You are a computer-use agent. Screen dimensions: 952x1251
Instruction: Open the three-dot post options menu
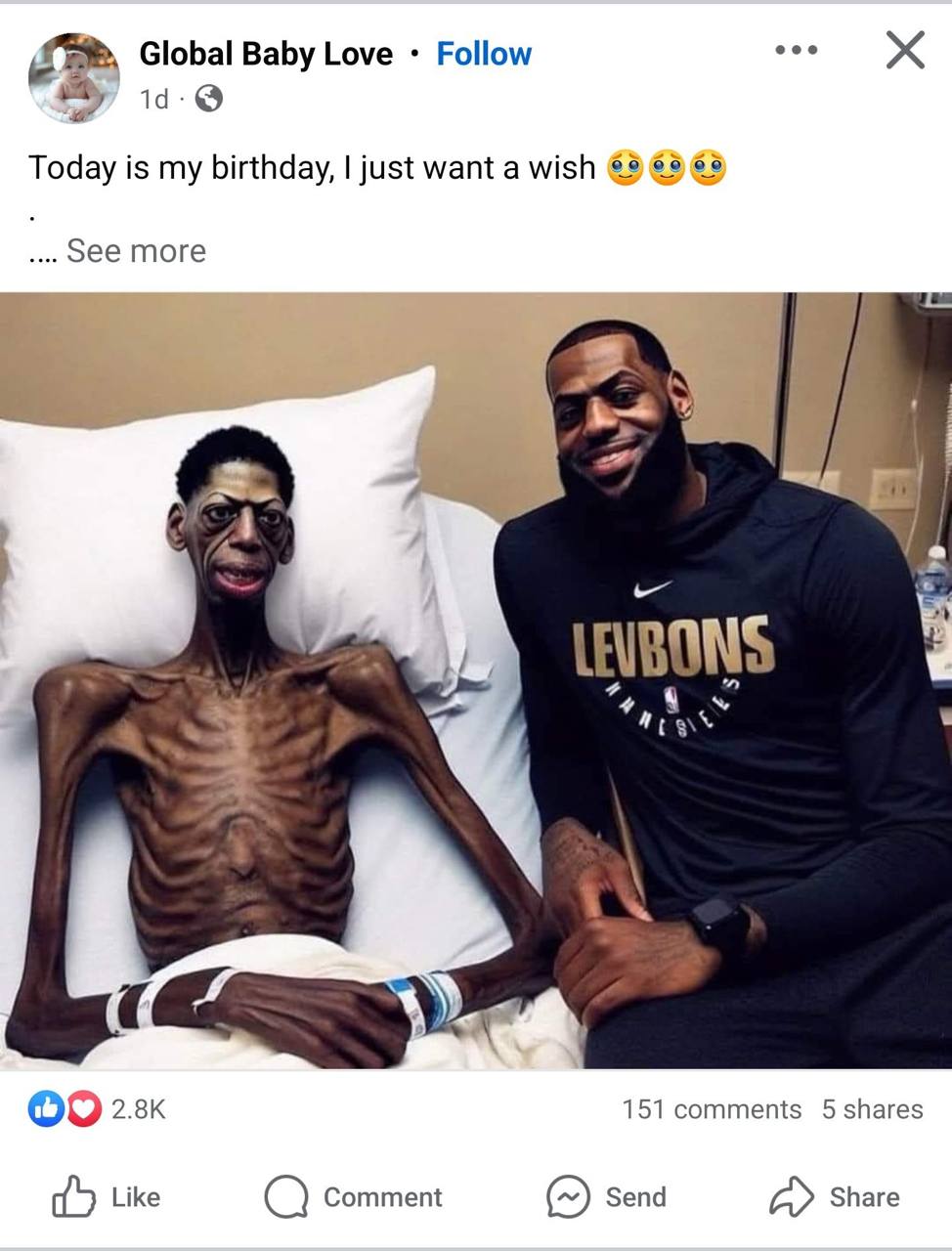(797, 50)
